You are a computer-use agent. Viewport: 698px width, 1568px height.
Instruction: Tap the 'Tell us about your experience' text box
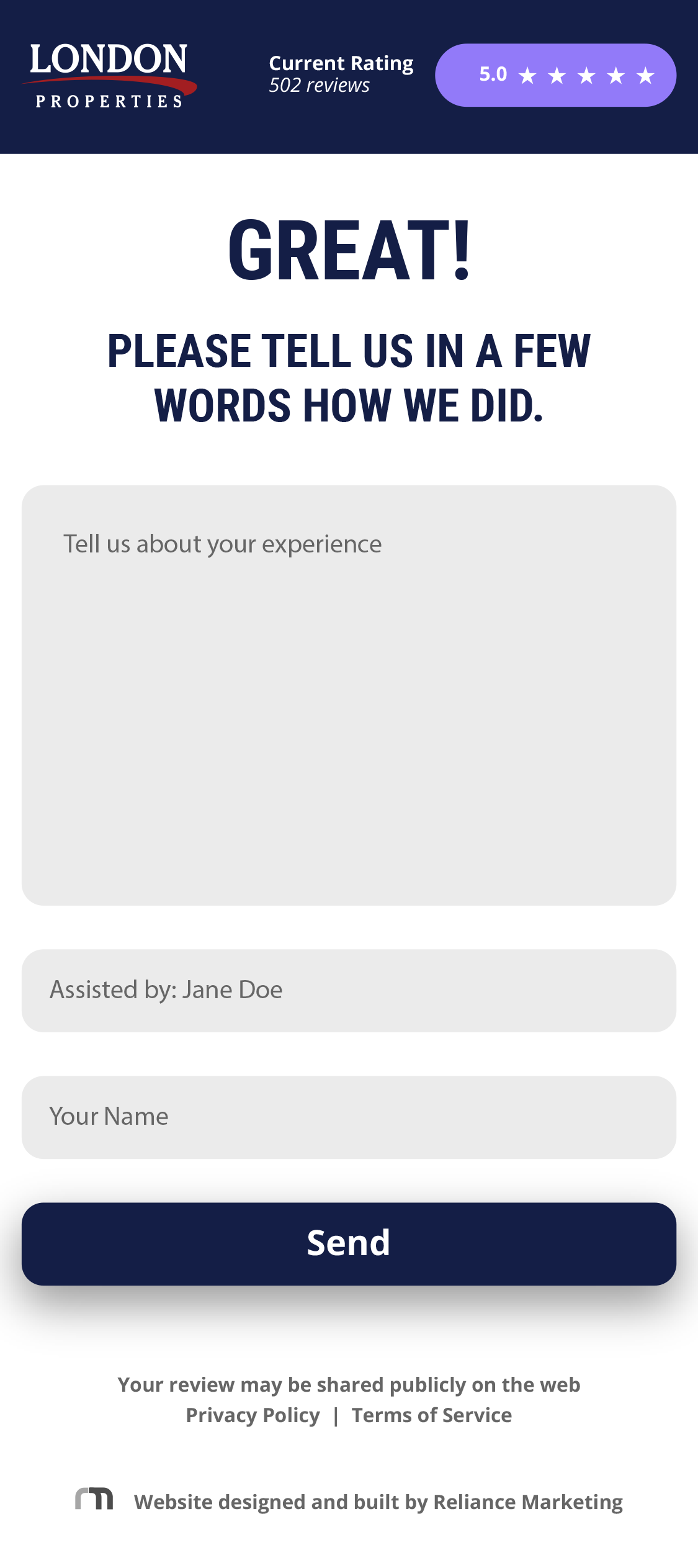349,695
